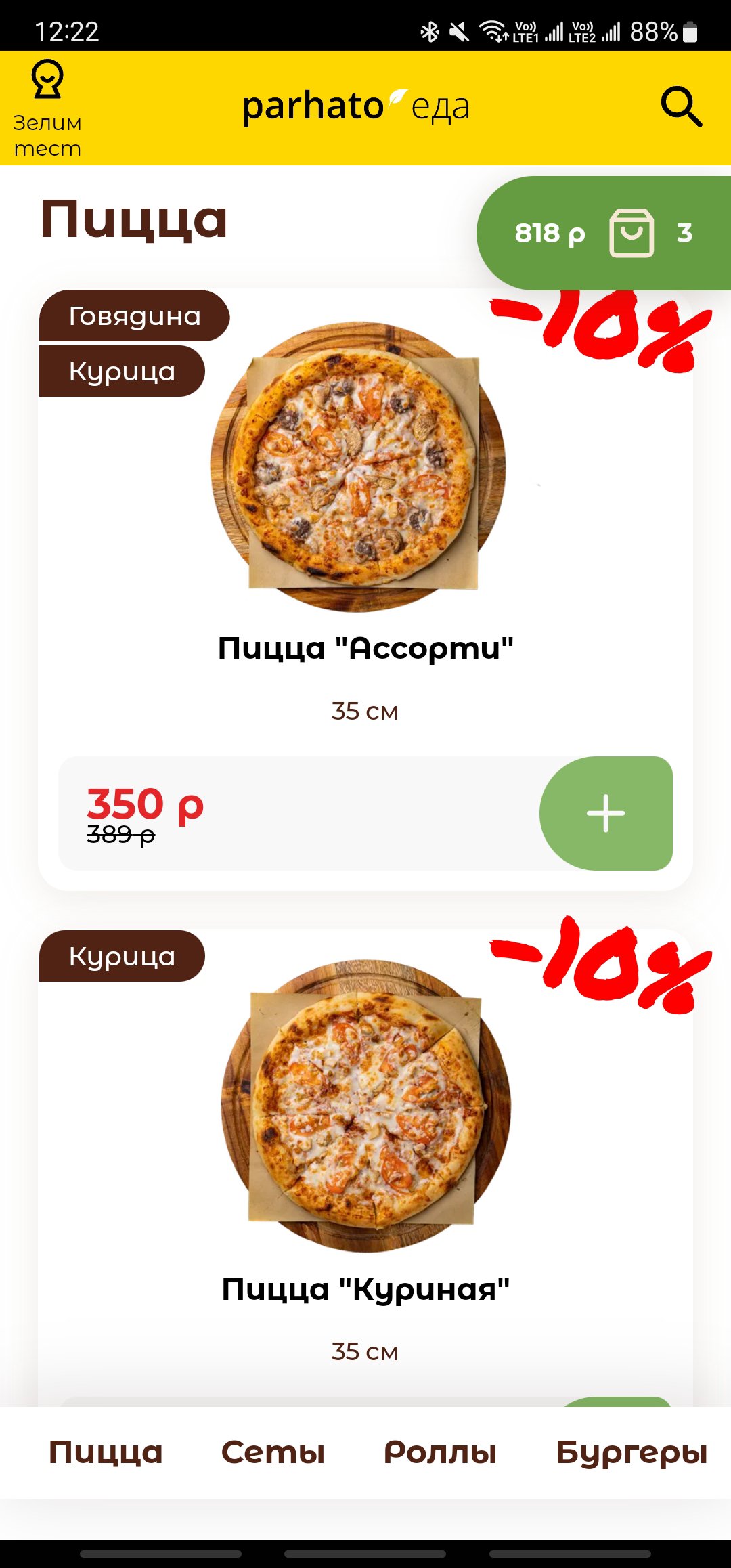Viewport: 731px width, 1568px height.
Task: Add Пицца "Ассорти" to the cart
Action: click(606, 813)
